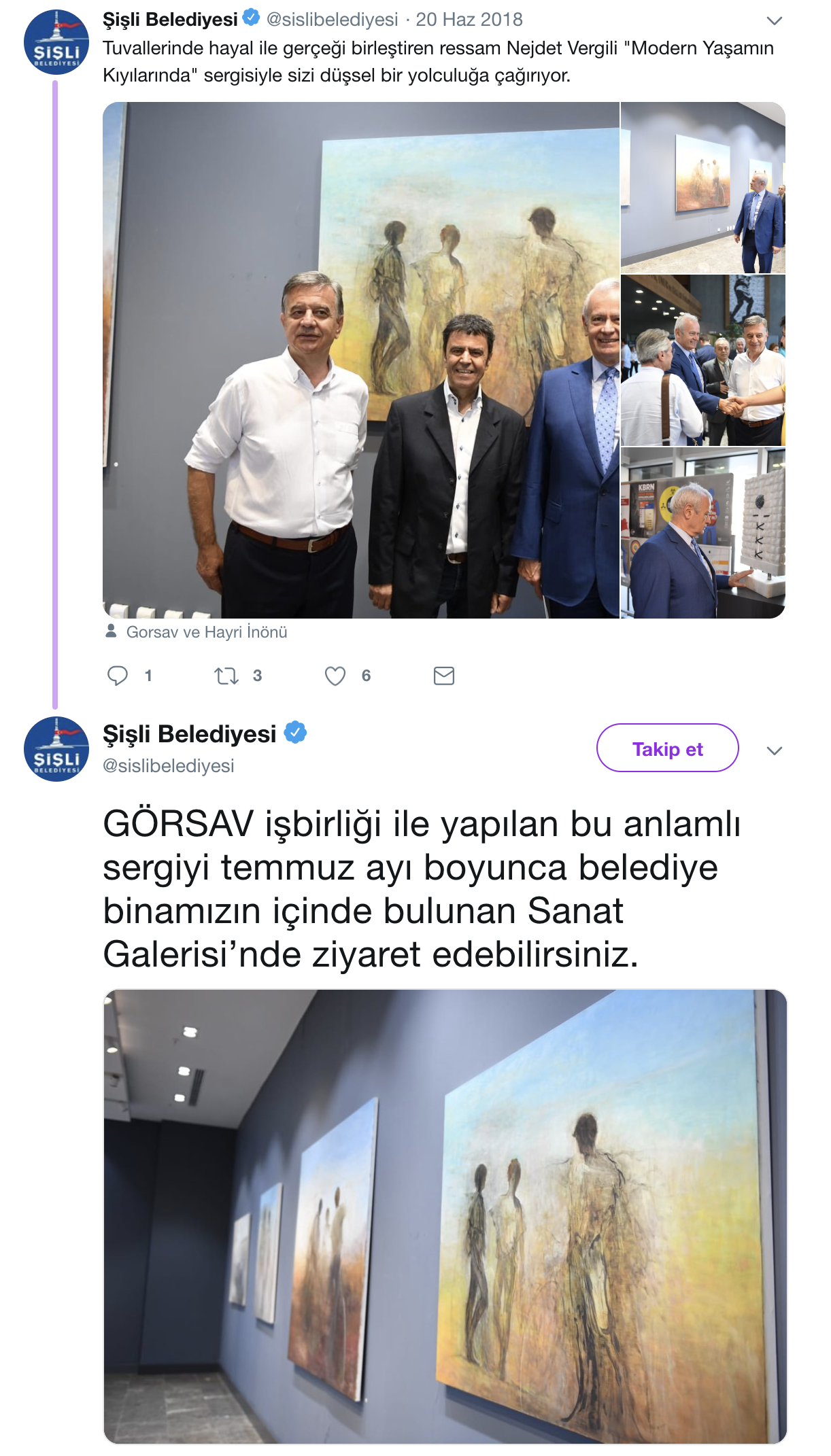The height and width of the screenshot is (1456, 831).
Task: Open the @sislibelediyesi handle under the name
Action: point(168,766)
